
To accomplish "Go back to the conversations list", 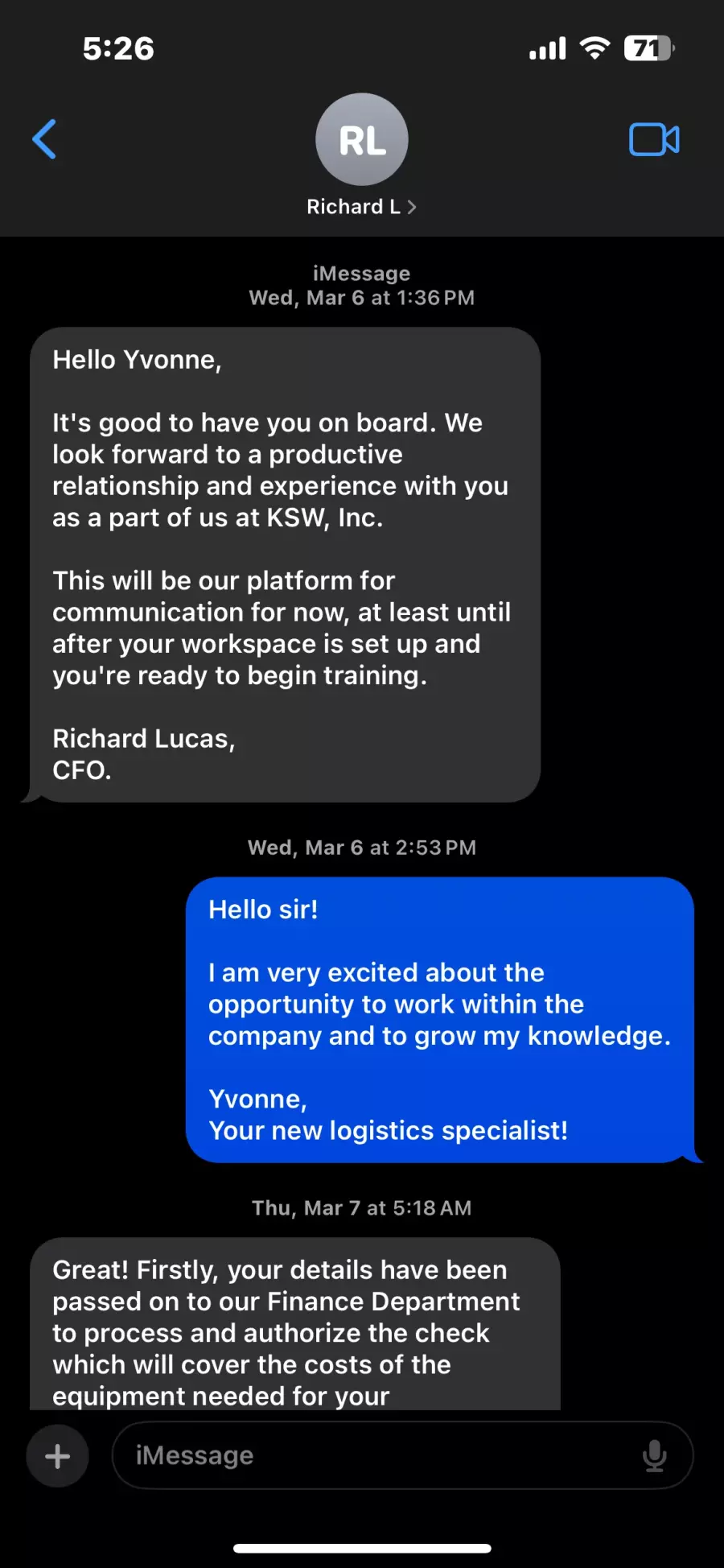I will 44,139.
